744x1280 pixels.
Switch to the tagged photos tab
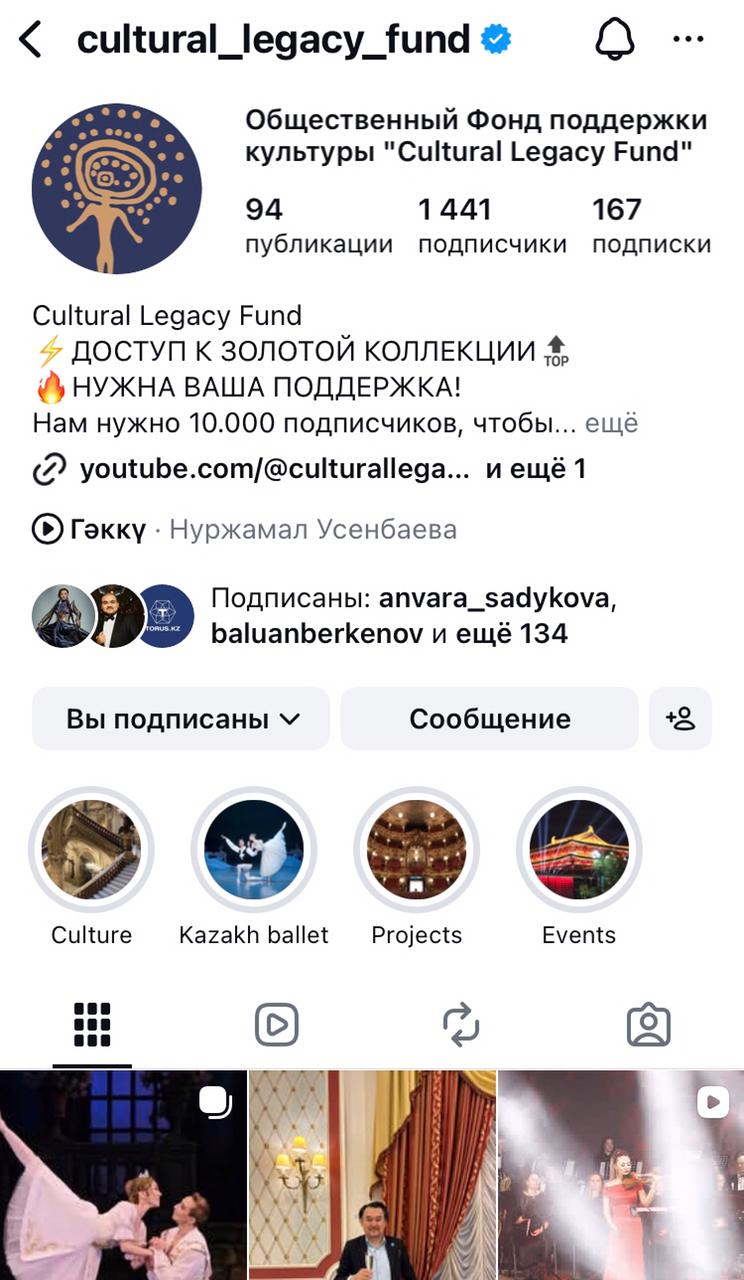tap(648, 1024)
